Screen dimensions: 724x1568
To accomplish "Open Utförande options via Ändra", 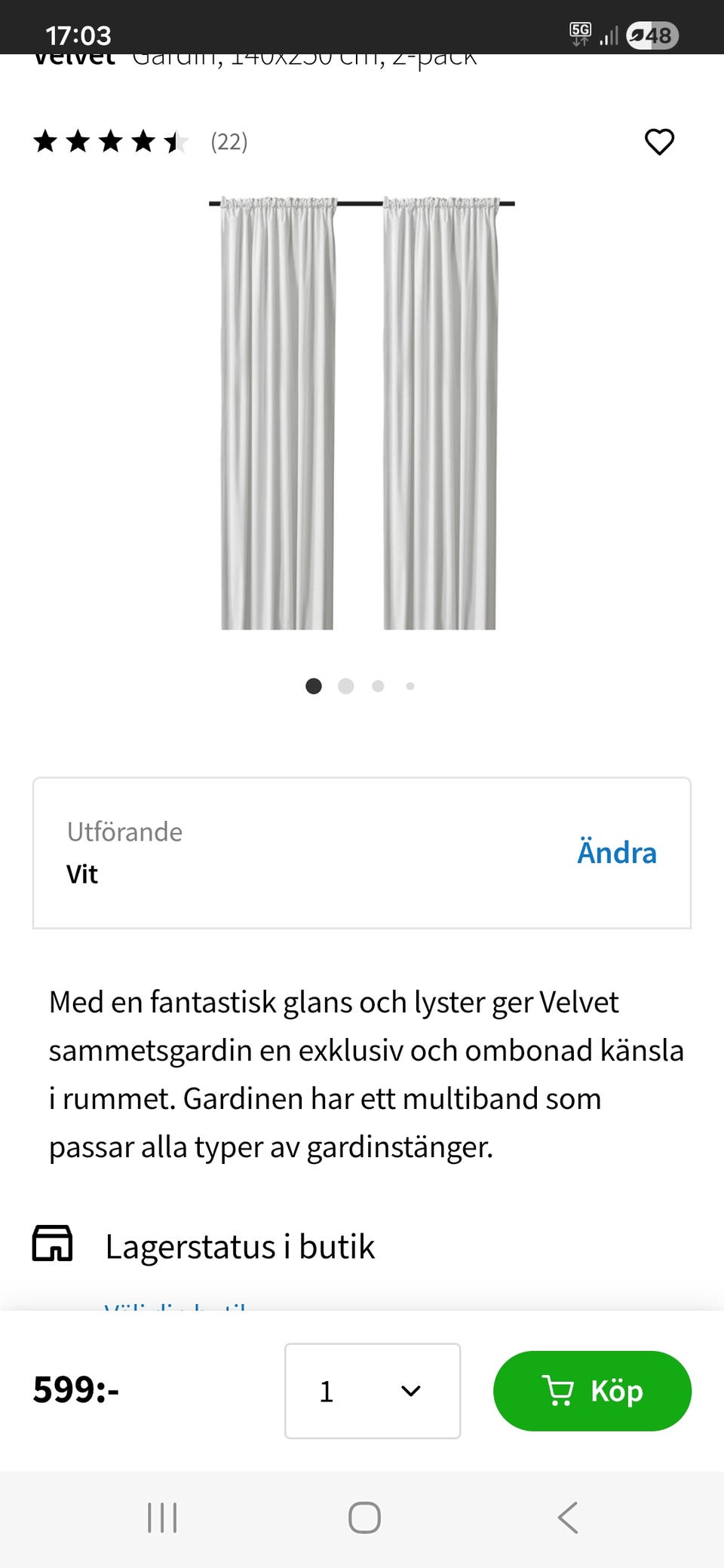I will click(617, 852).
